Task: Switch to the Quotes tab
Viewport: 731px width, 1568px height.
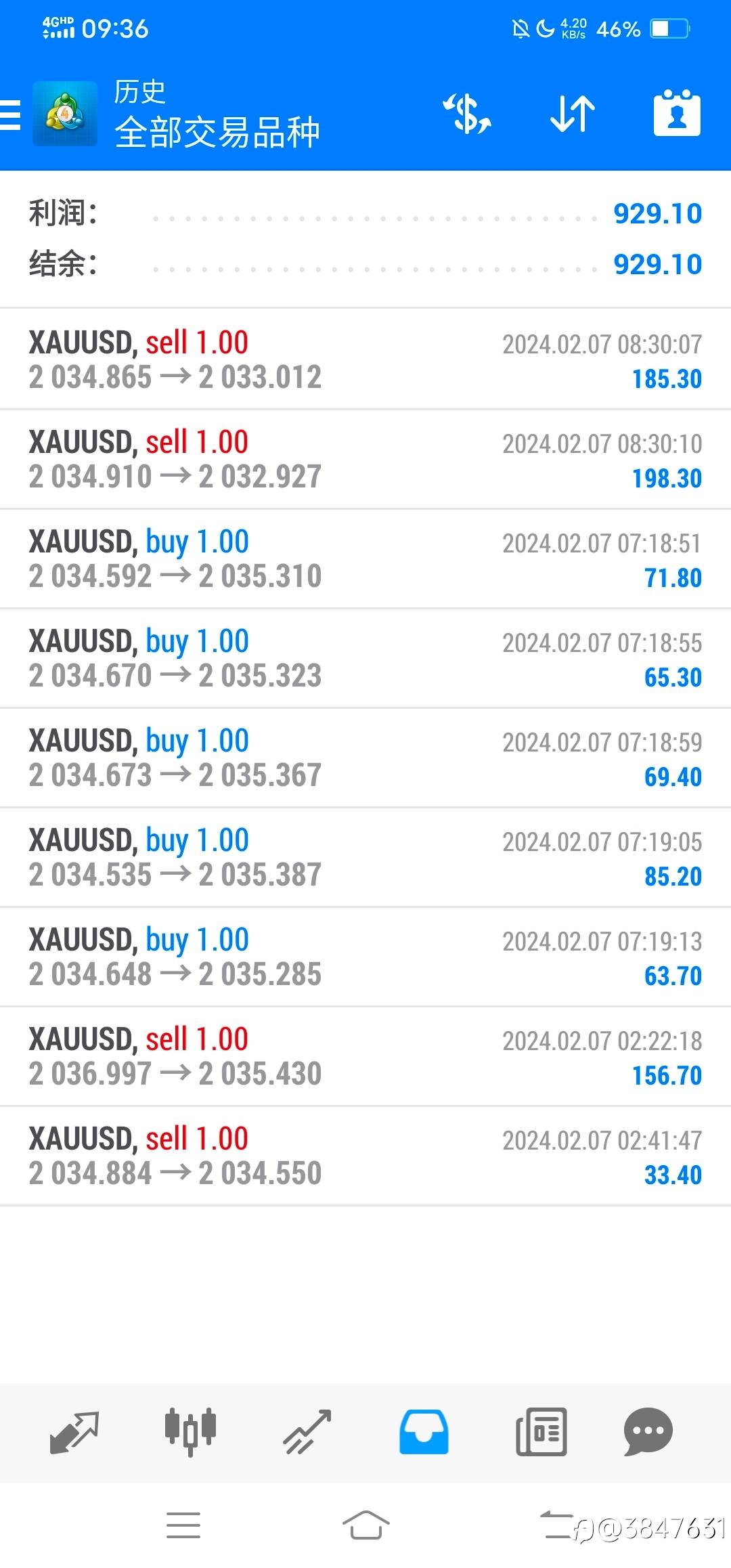Action: pyautogui.click(x=74, y=1432)
